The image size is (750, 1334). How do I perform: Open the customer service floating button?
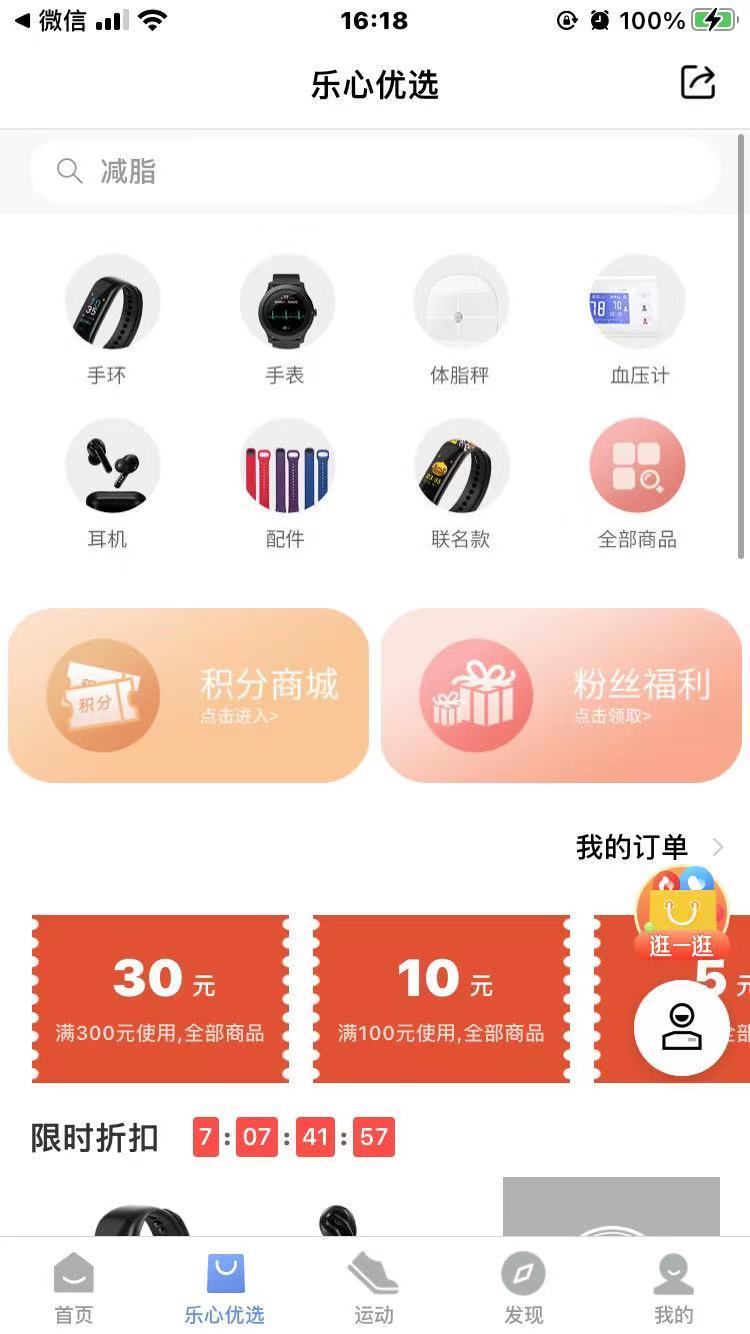tap(681, 1028)
